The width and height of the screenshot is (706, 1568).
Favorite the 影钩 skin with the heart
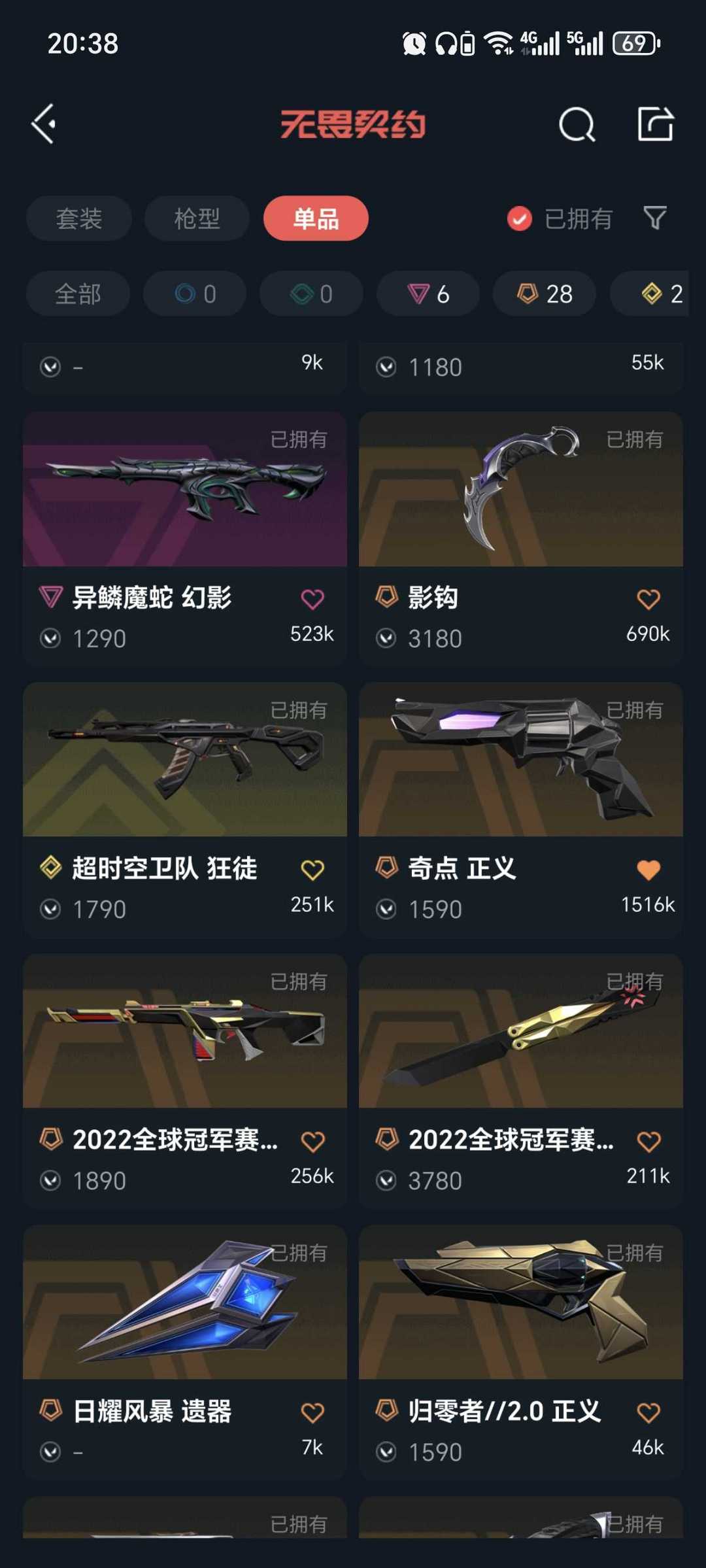648,599
